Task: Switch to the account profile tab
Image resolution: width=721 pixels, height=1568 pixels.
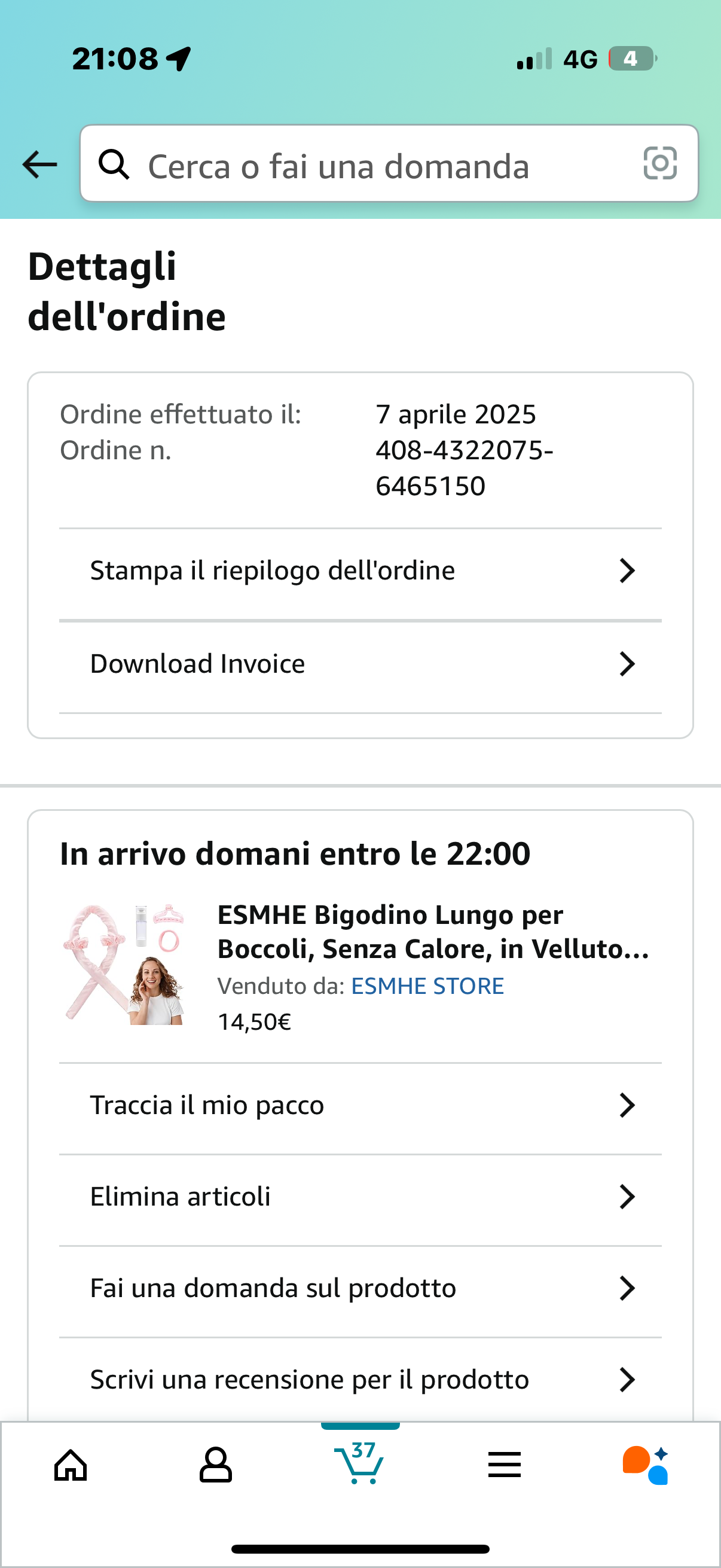Action: (x=216, y=1465)
